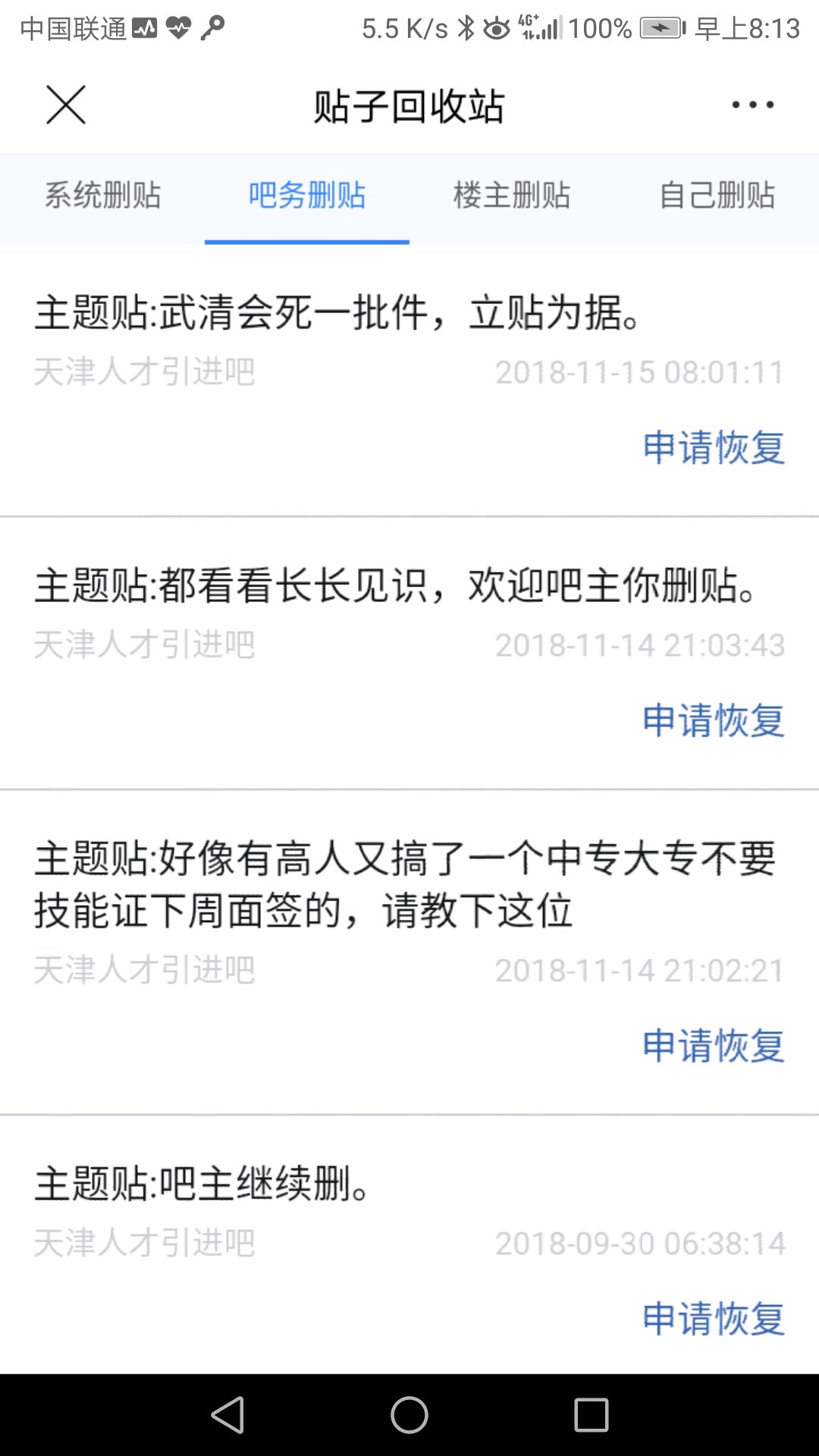Viewport: 819px width, 1456px height.
Task: Open the post 武清会死一批件，立贴为据
Action: point(337,312)
